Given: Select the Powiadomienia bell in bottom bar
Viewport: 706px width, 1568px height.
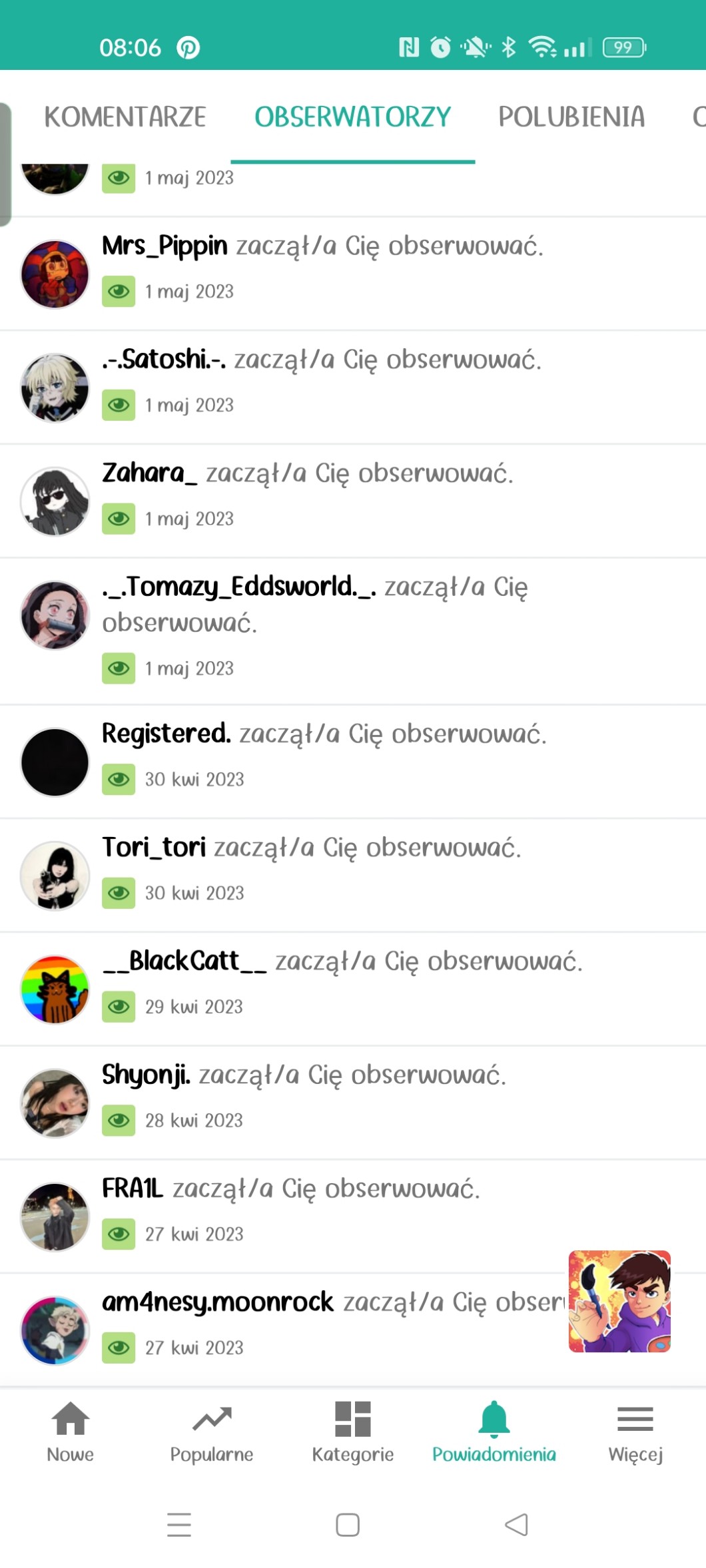Looking at the screenshot, I should pyautogui.click(x=494, y=1432).
